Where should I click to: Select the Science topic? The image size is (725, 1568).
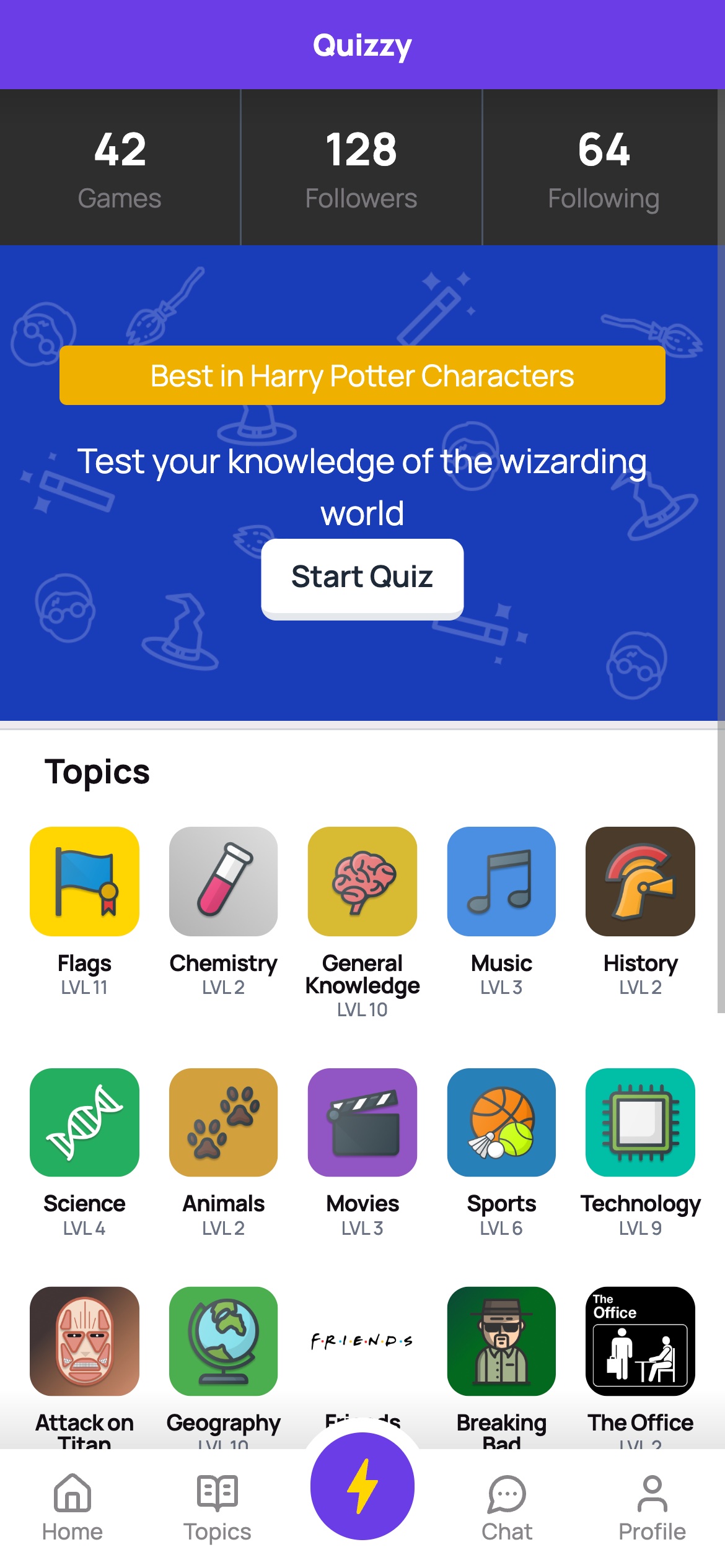pos(84,1122)
